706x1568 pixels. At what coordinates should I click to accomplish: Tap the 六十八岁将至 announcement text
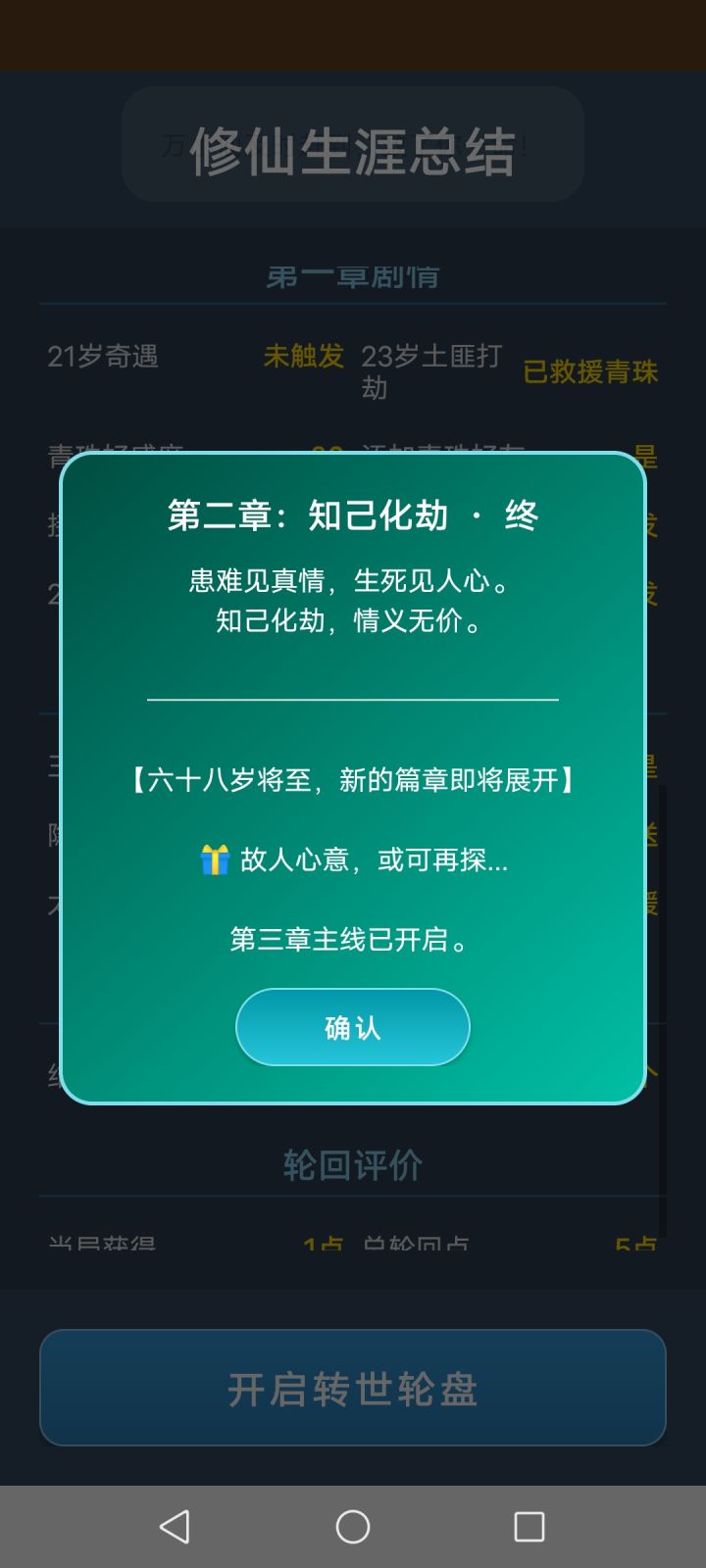pyautogui.click(x=352, y=780)
